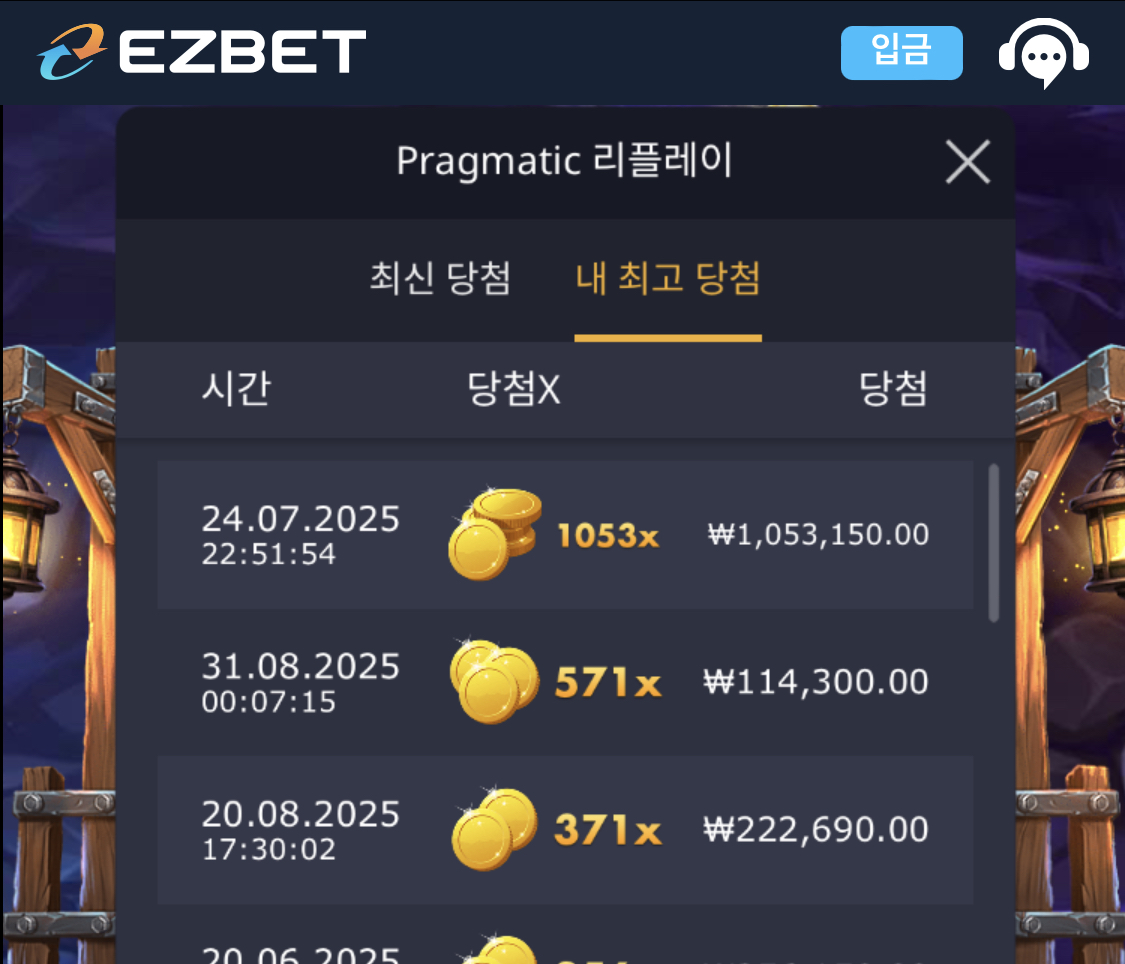Tap the 입금 deposit button
The height and width of the screenshot is (964, 1125).
(x=901, y=52)
